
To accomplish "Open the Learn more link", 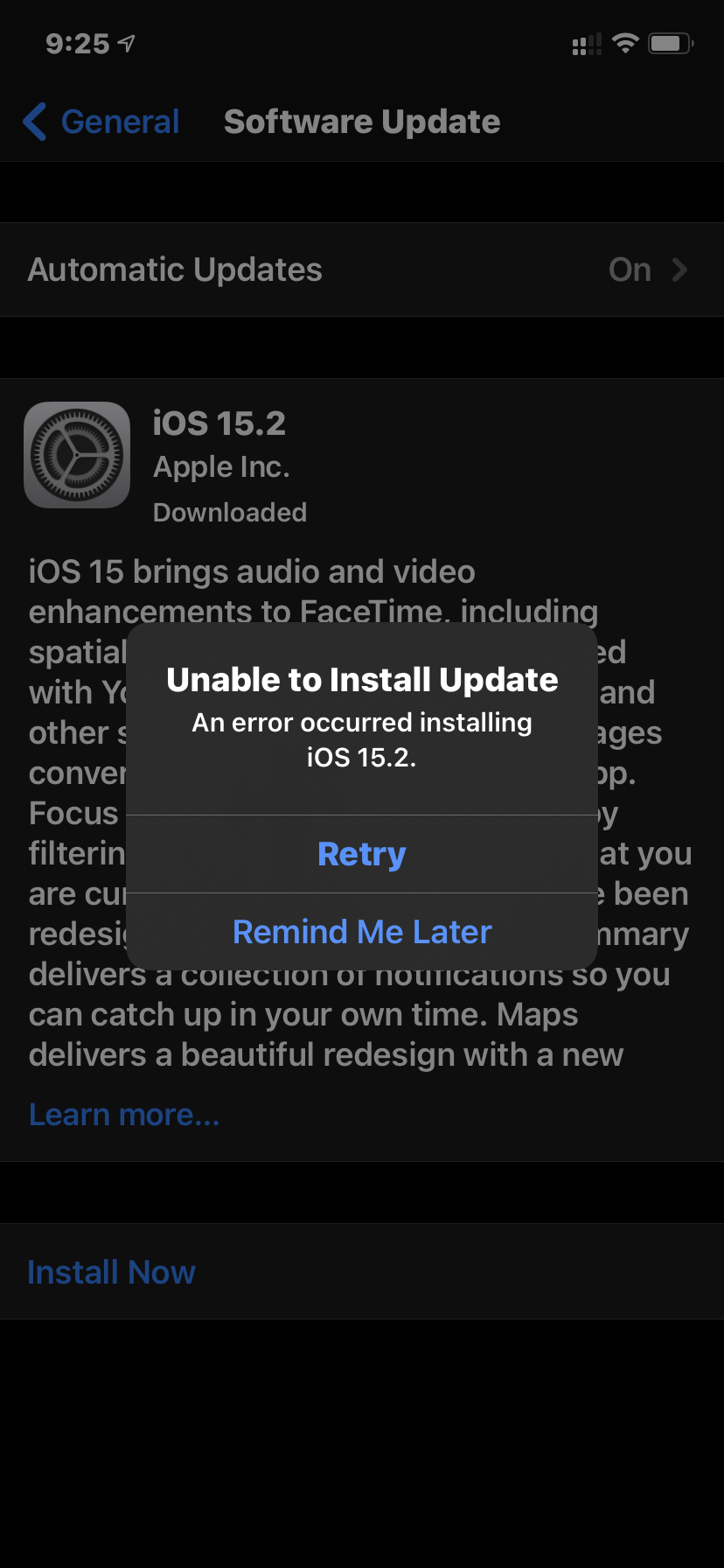I will point(124,1115).
